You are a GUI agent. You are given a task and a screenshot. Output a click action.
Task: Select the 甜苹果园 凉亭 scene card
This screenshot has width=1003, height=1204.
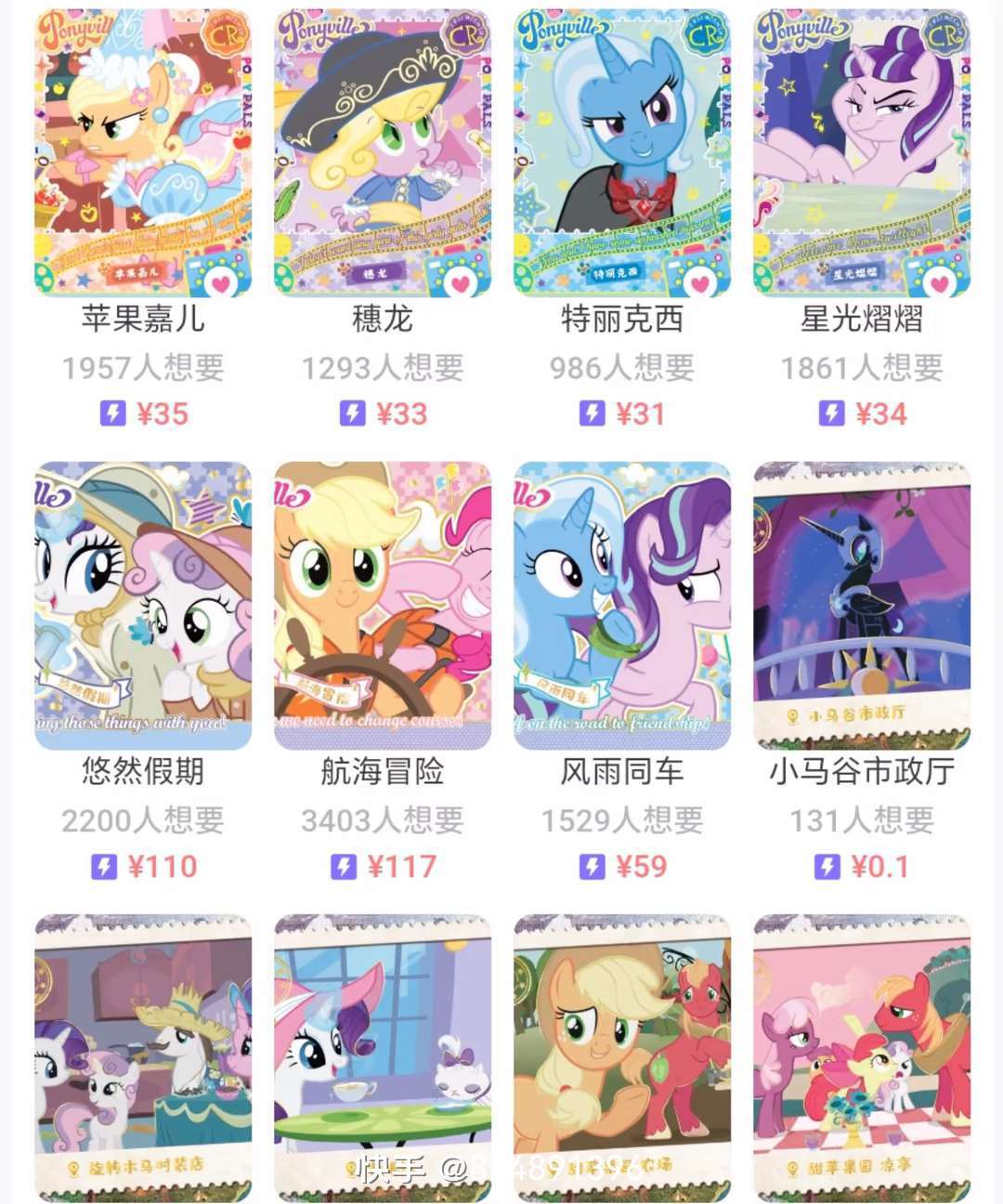tap(862, 1057)
